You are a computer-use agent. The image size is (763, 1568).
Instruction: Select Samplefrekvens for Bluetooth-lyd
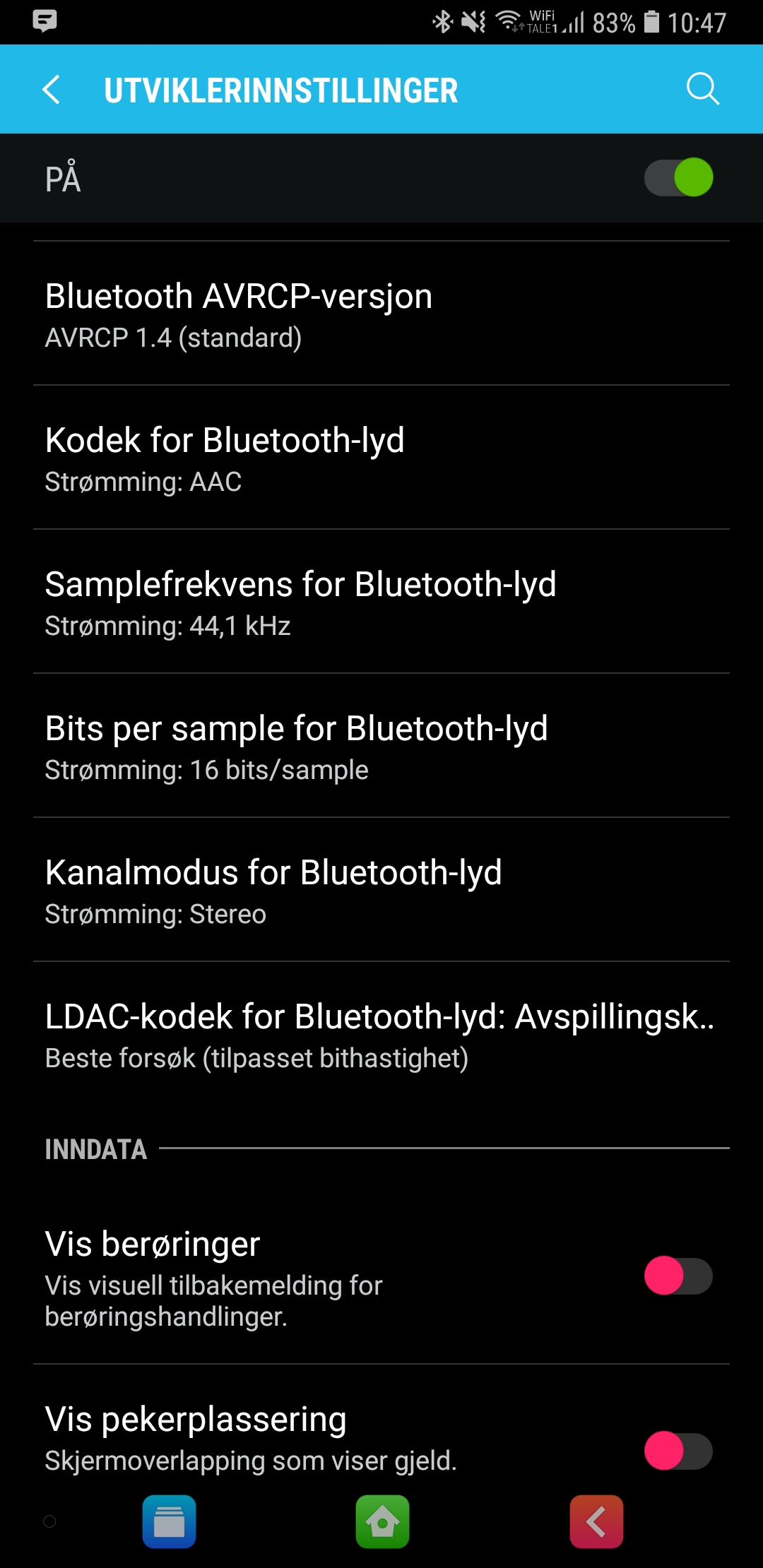381,602
